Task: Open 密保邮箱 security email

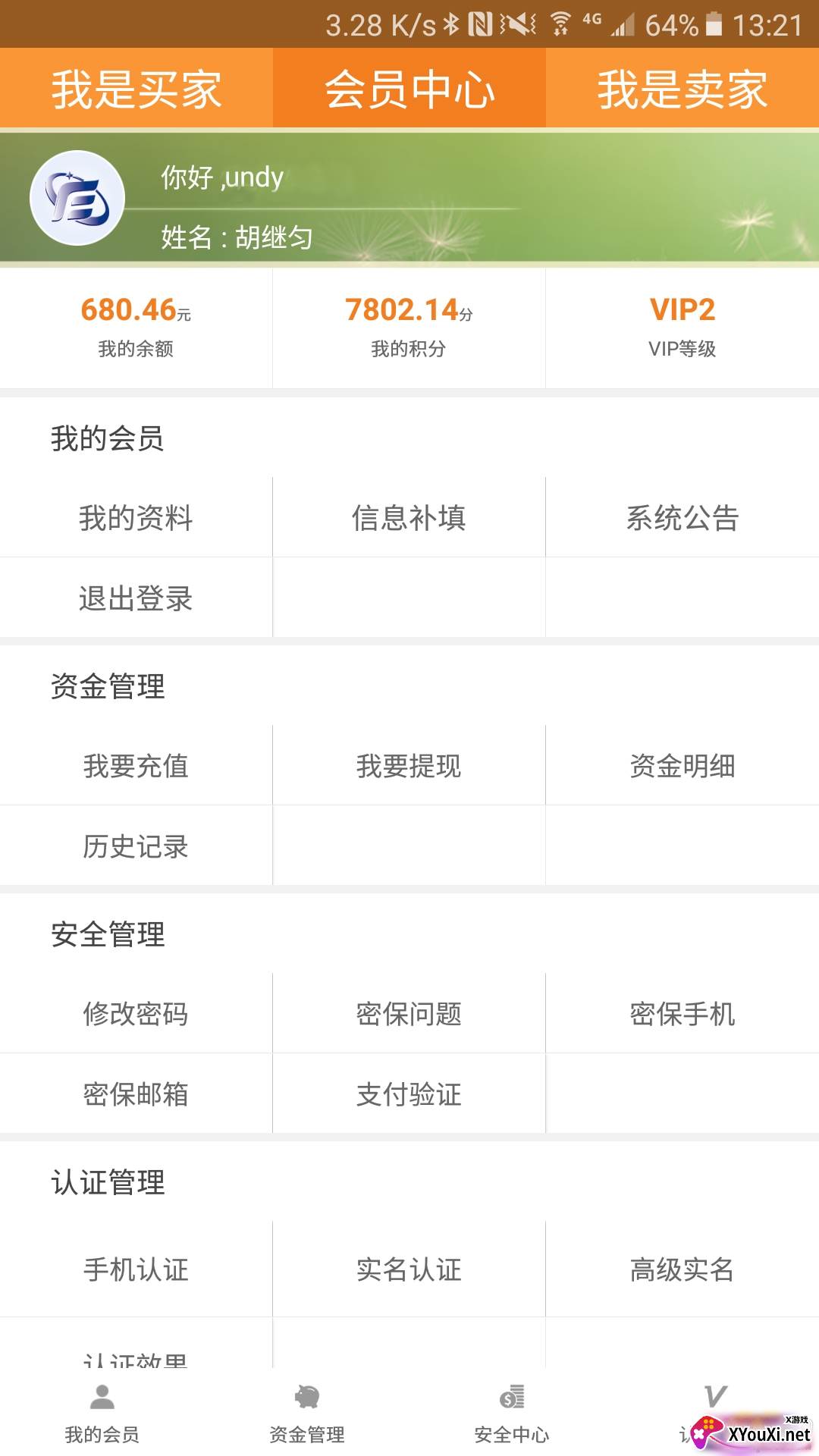Action: (x=136, y=1094)
